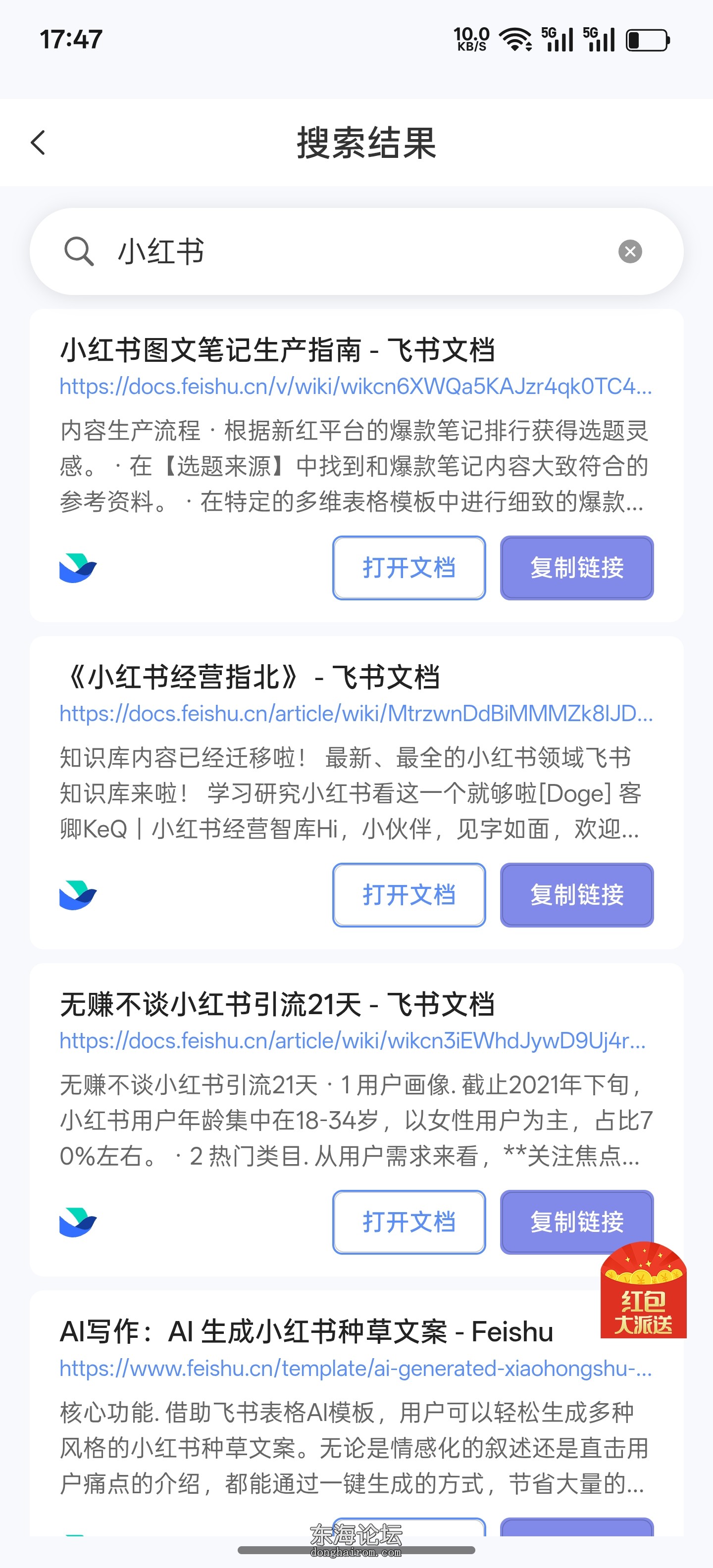713x1568 pixels.
Task: Open document 无赚不谈小红书引流21天
Action: click(408, 1222)
